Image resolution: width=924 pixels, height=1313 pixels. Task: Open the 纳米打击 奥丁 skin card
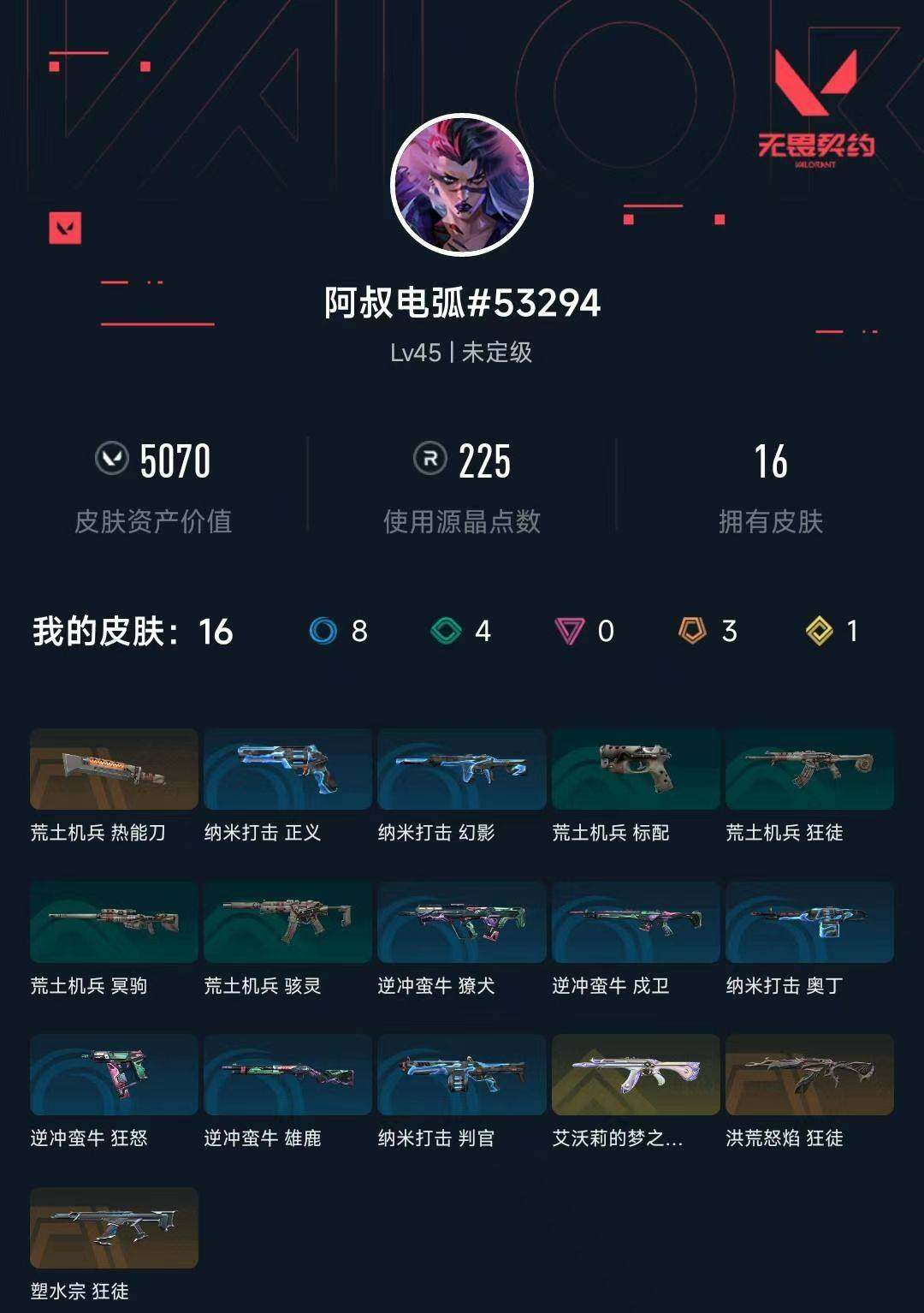point(810,923)
